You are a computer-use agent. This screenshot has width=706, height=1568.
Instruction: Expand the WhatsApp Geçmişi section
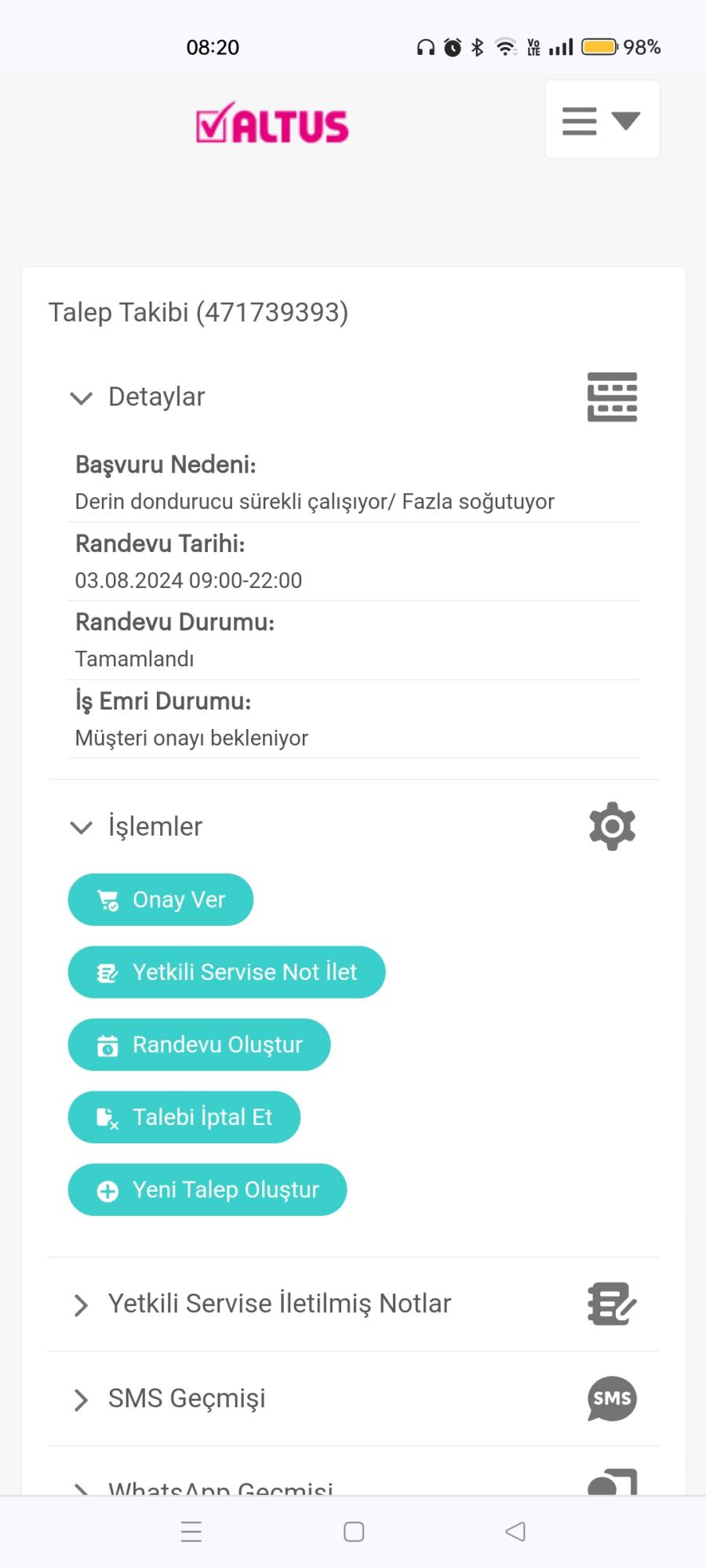pos(82,1484)
